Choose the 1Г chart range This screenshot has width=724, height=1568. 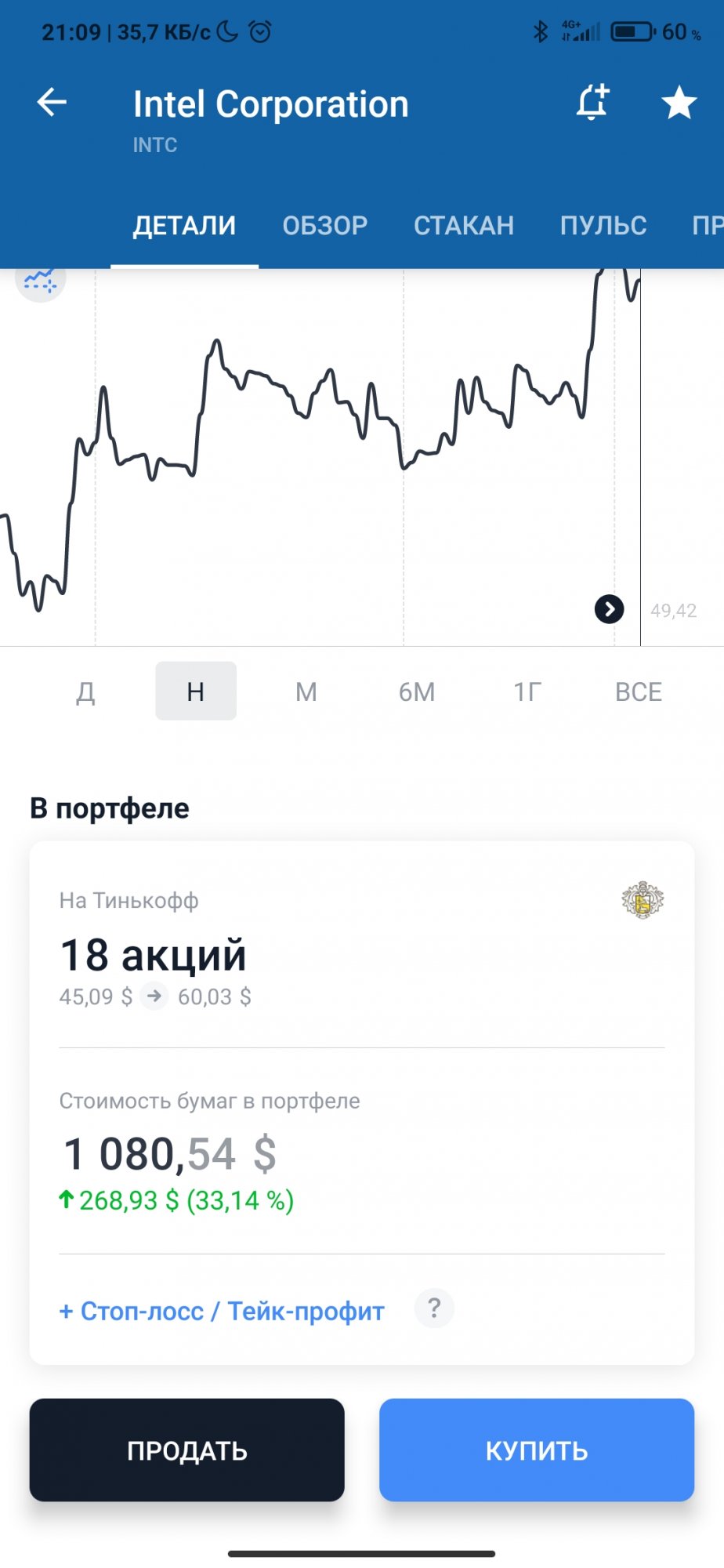(527, 691)
